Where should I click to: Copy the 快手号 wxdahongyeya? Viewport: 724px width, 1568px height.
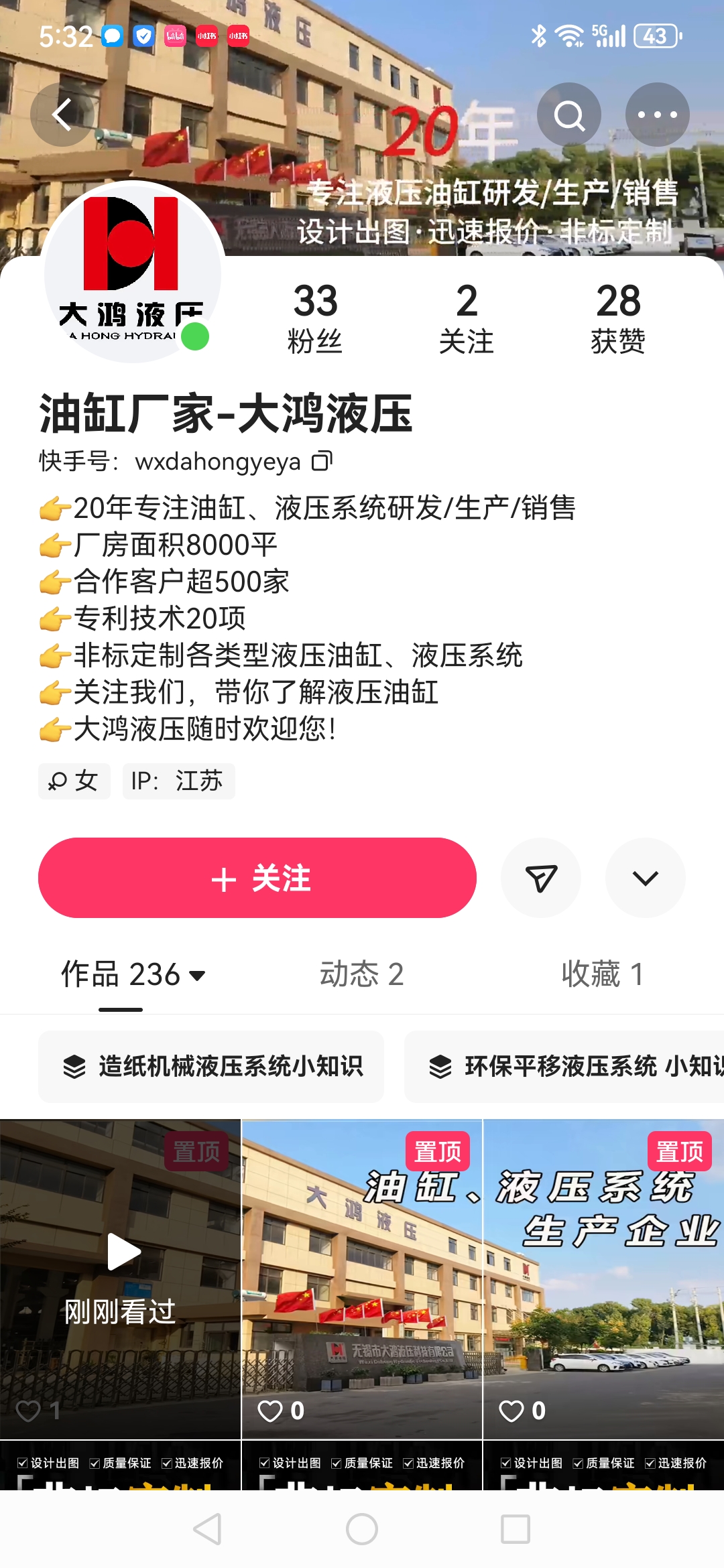click(322, 461)
